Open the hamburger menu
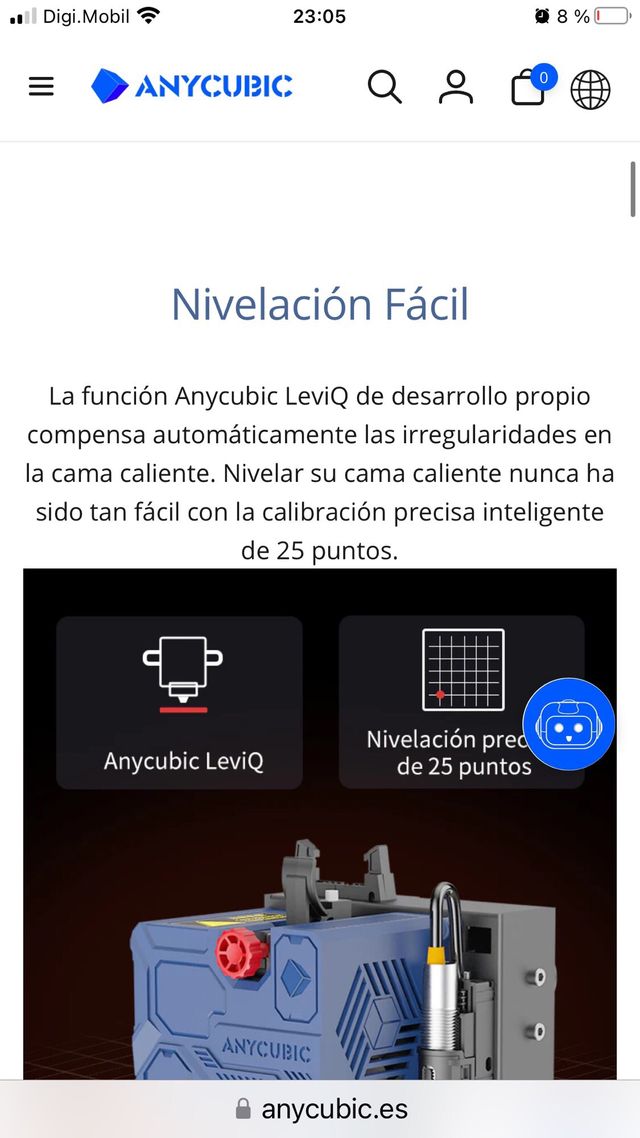This screenshot has height=1138, width=640. click(41, 87)
